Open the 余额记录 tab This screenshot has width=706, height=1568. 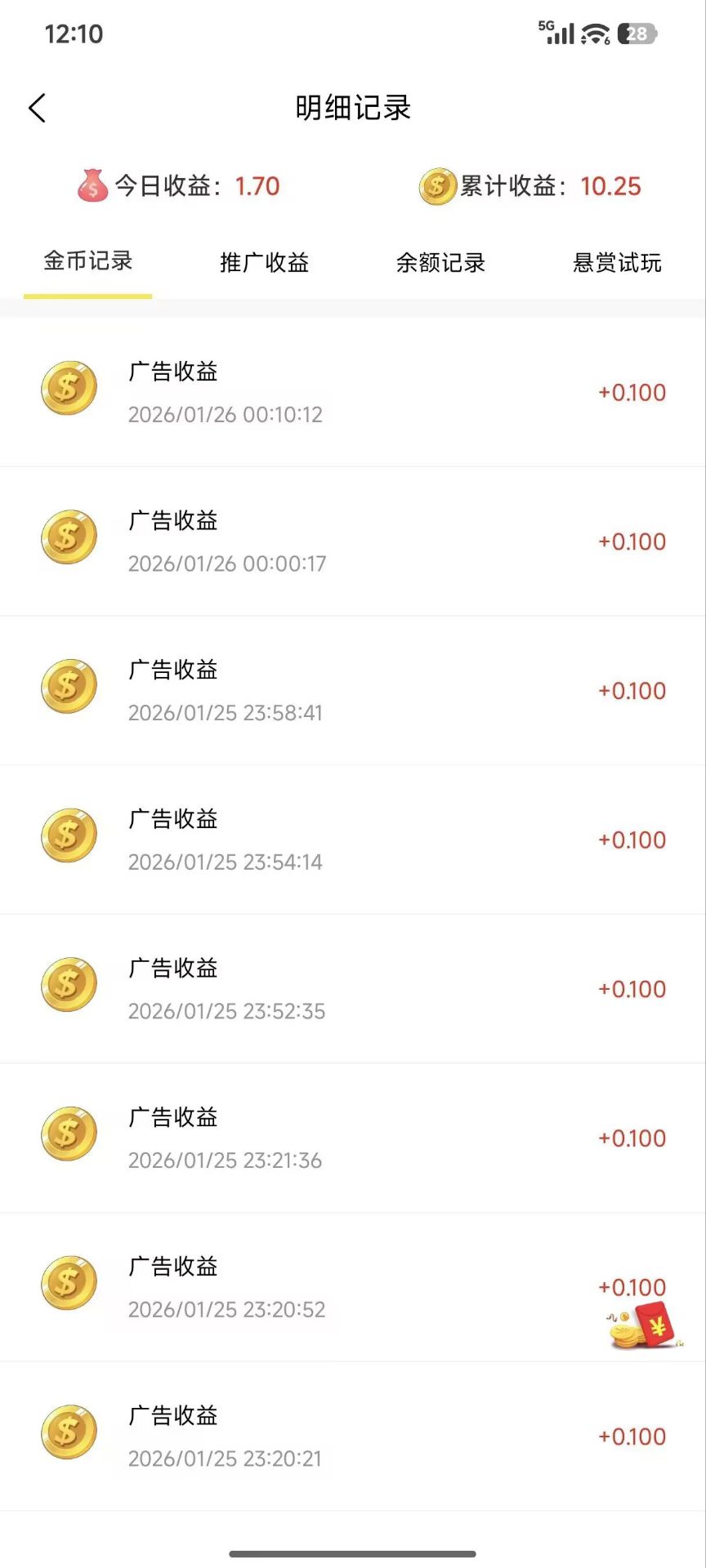[440, 263]
